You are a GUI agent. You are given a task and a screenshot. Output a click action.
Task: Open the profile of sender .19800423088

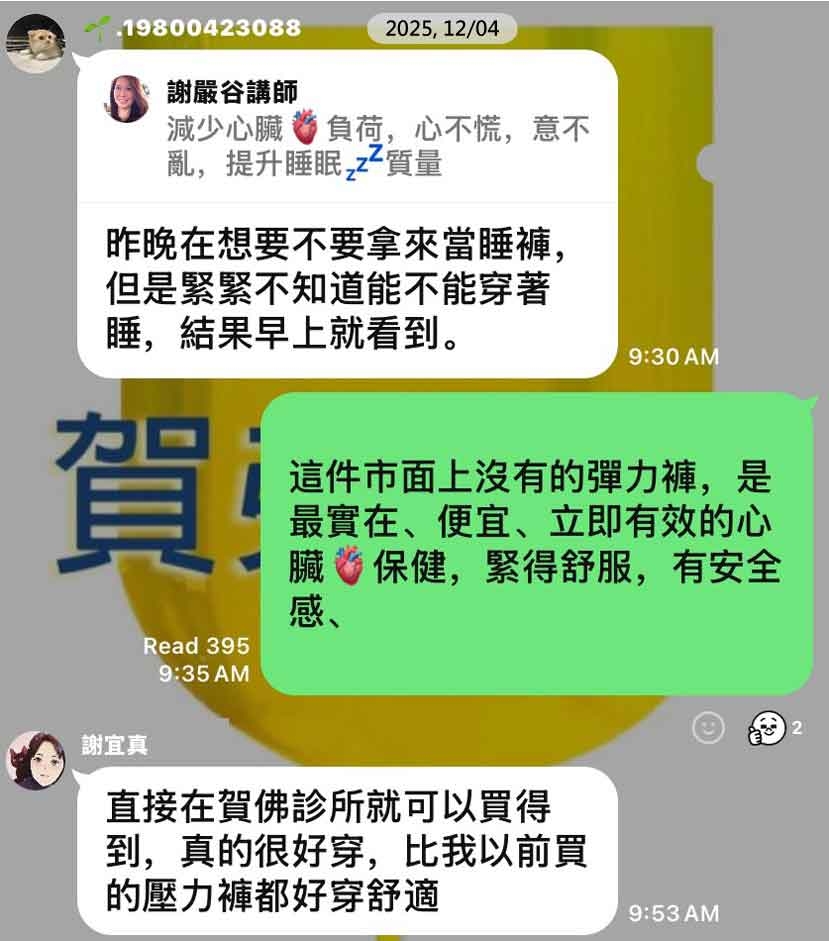[x=36, y=43]
